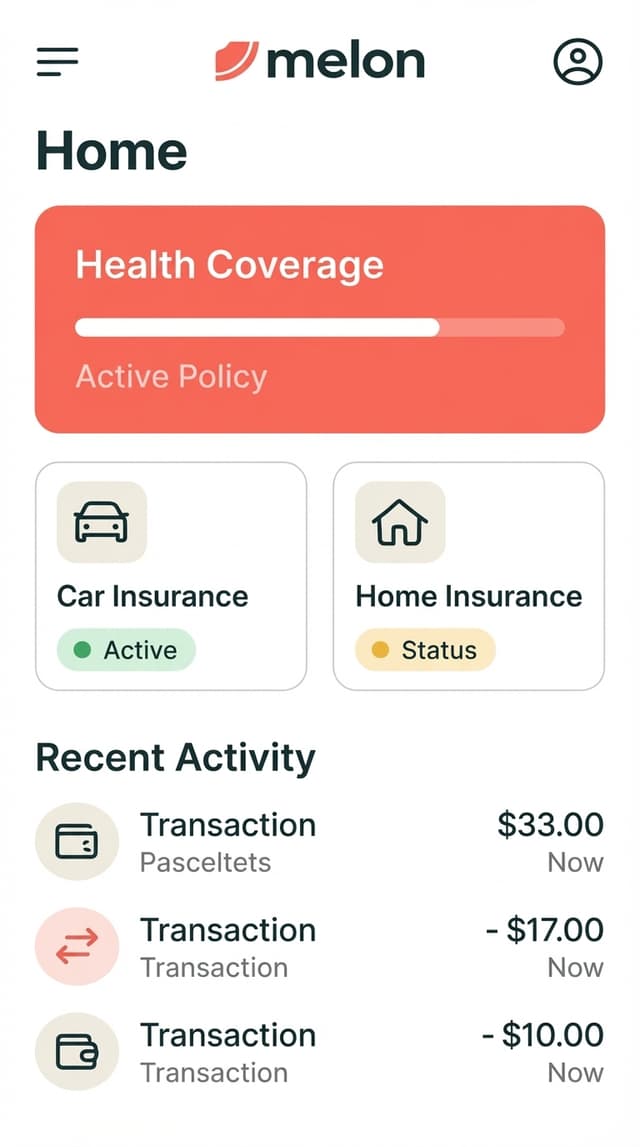Open the -$10.00 transaction row
This screenshot has height=1147, width=640.
coord(320,1052)
